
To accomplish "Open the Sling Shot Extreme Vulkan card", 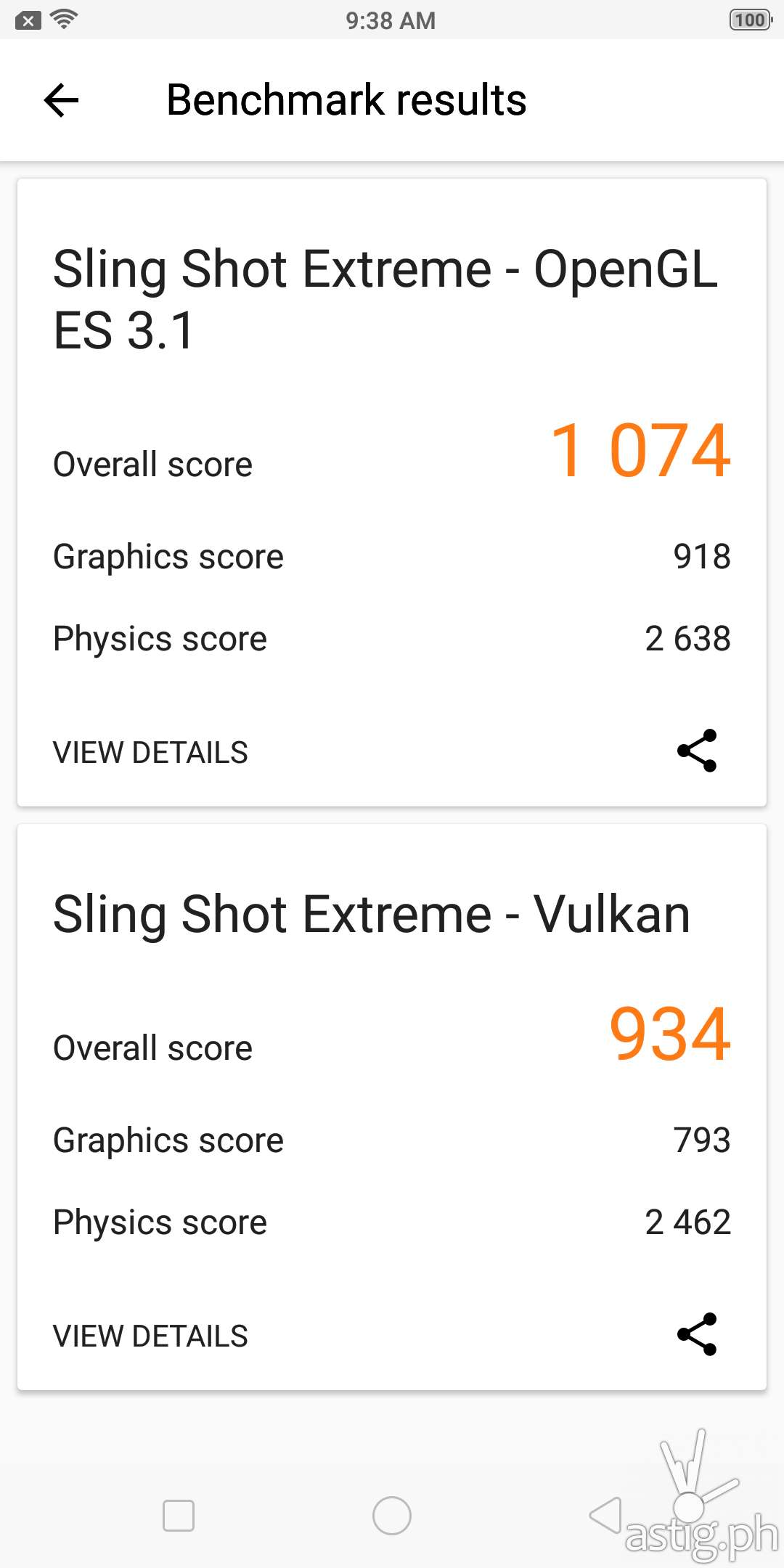I will (x=372, y=915).
